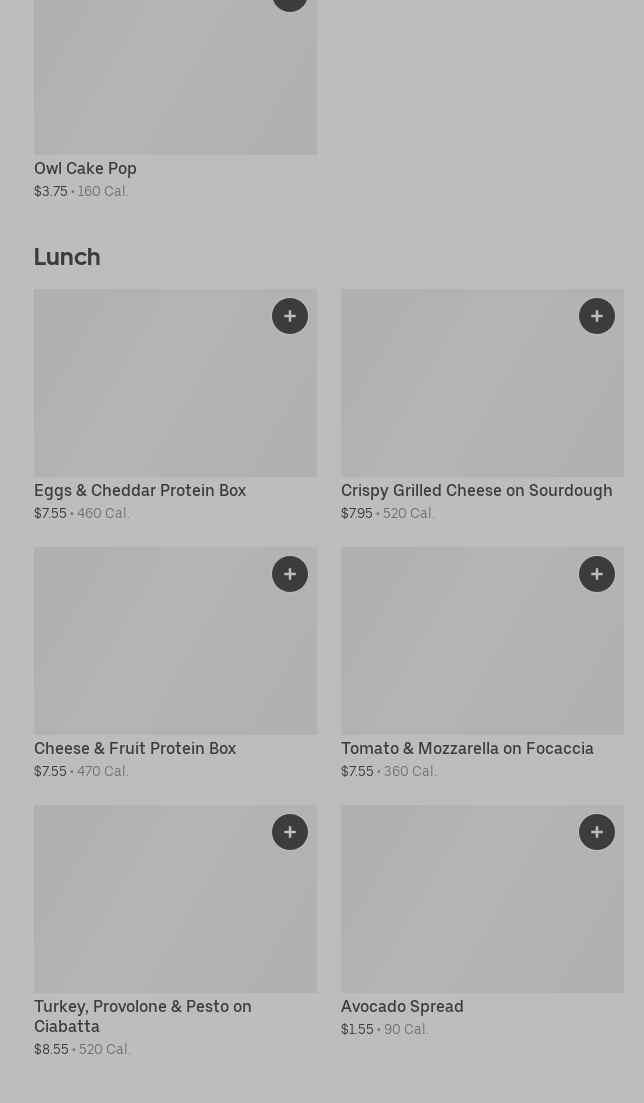The width and height of the screenshot is (644, 1103).
Task: Add Avocado Spread to order
Action: (597, 832)
